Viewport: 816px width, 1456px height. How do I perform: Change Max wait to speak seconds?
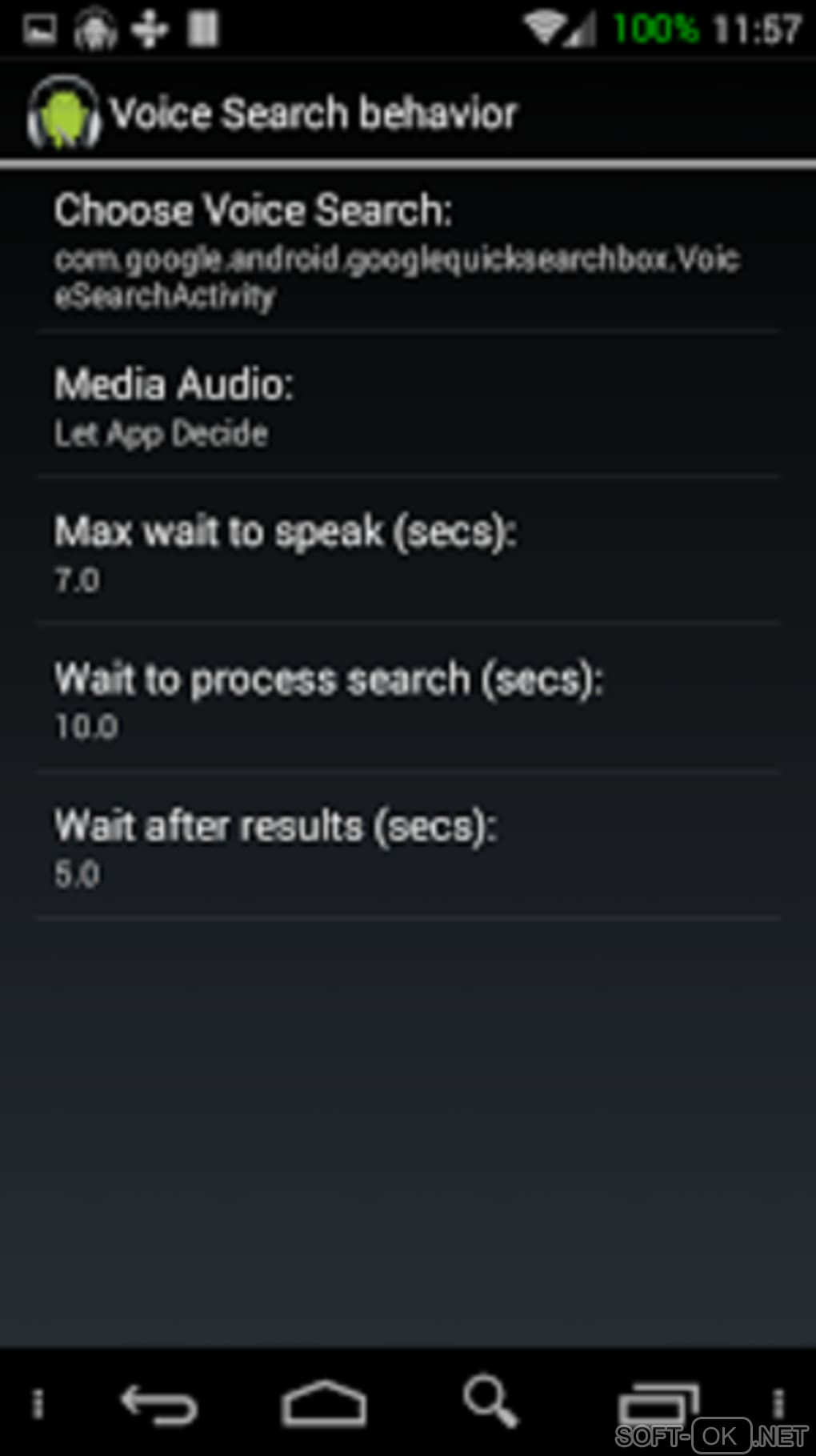(x=408, y=552)
